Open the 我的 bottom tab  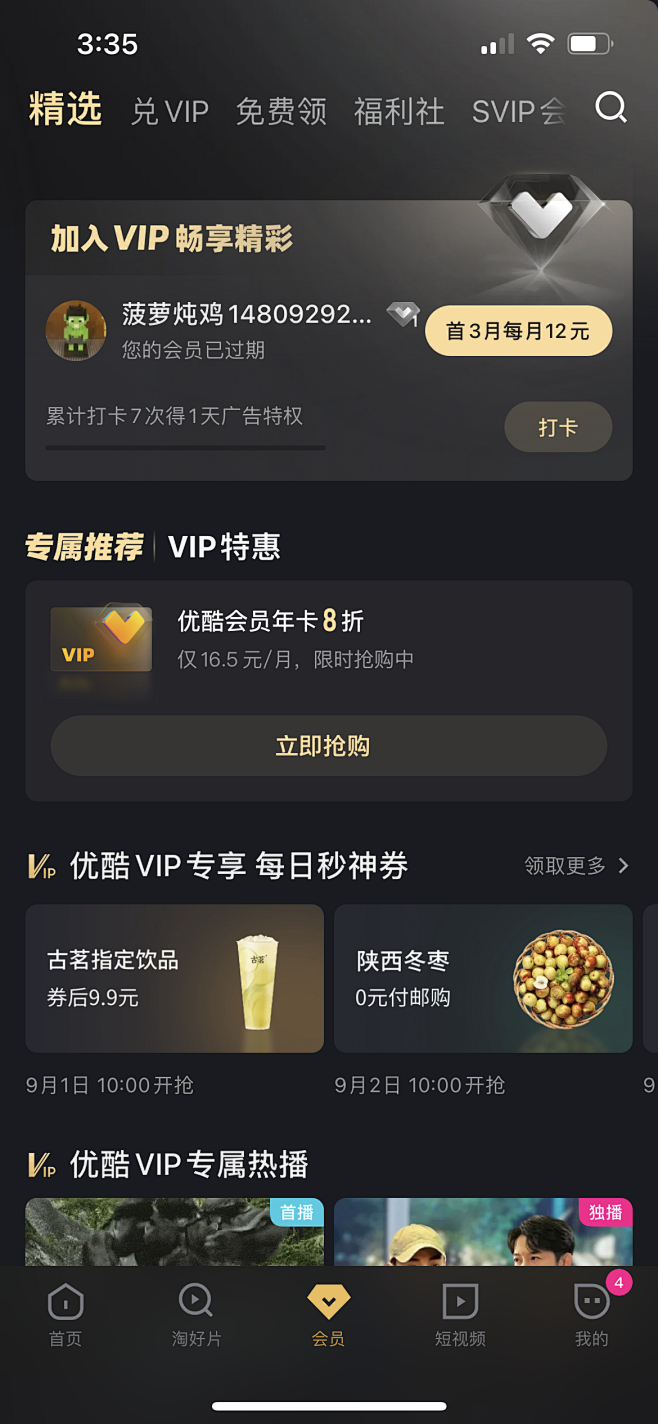tap(591, 1314)
